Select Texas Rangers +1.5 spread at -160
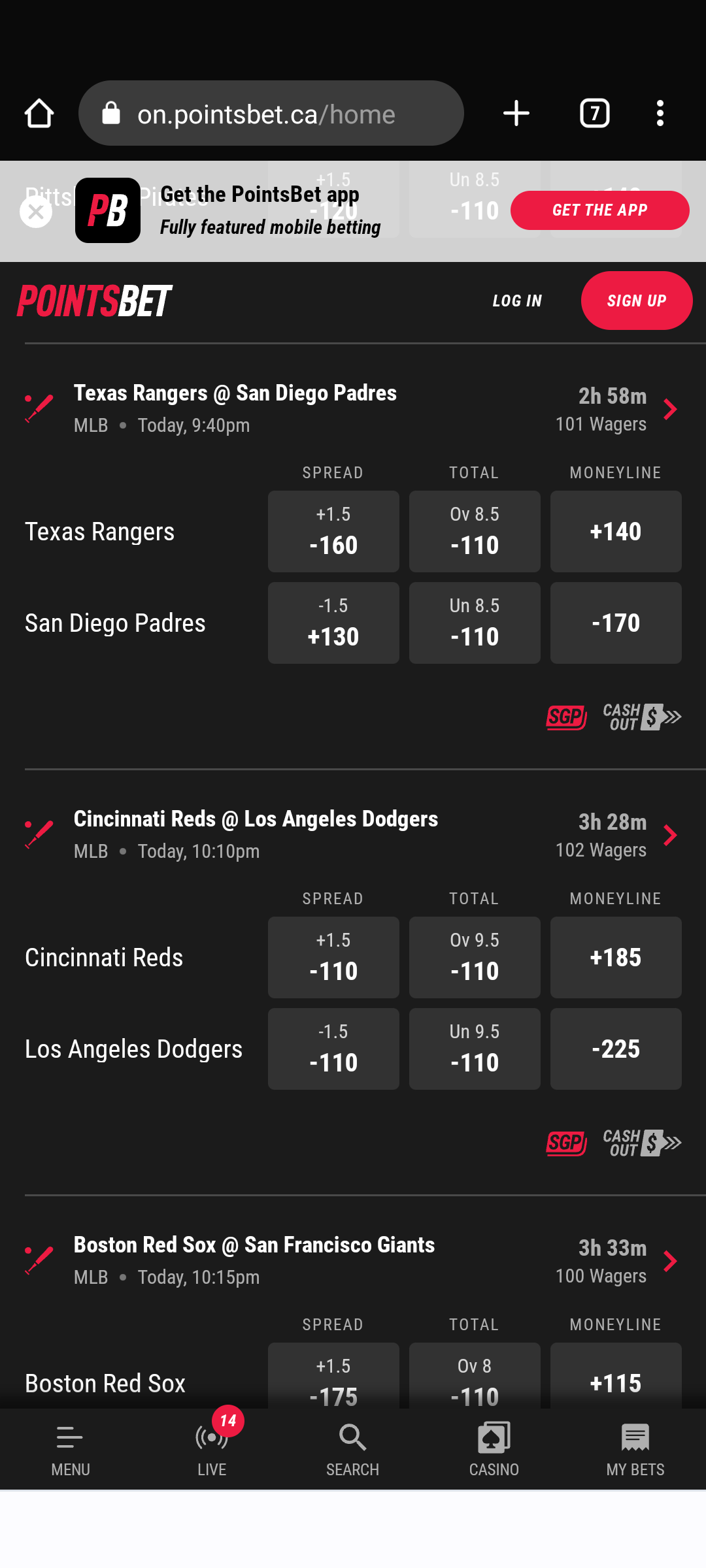Screen dimensions: 706x1568 333,532
